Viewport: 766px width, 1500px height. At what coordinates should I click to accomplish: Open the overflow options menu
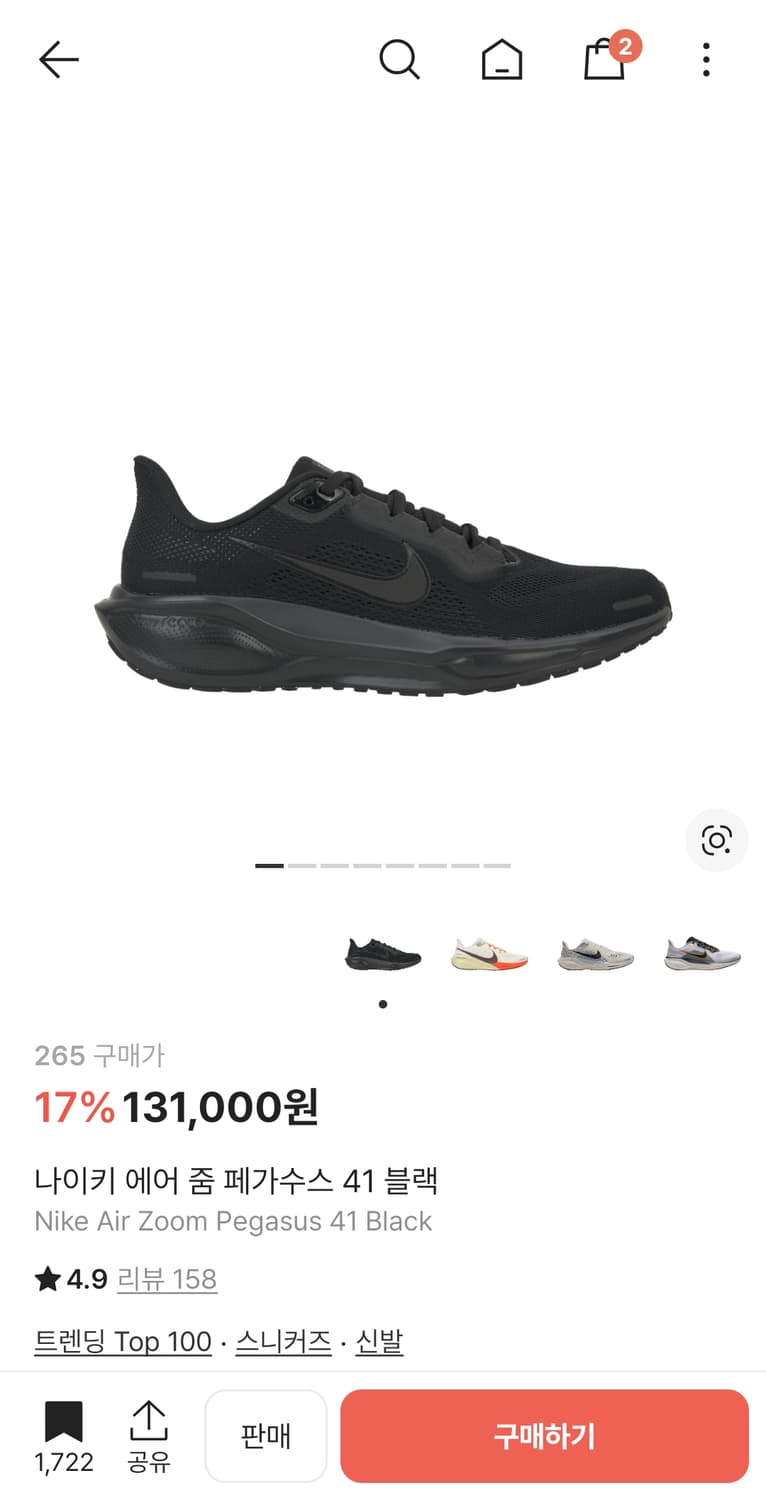coord(706,58)
